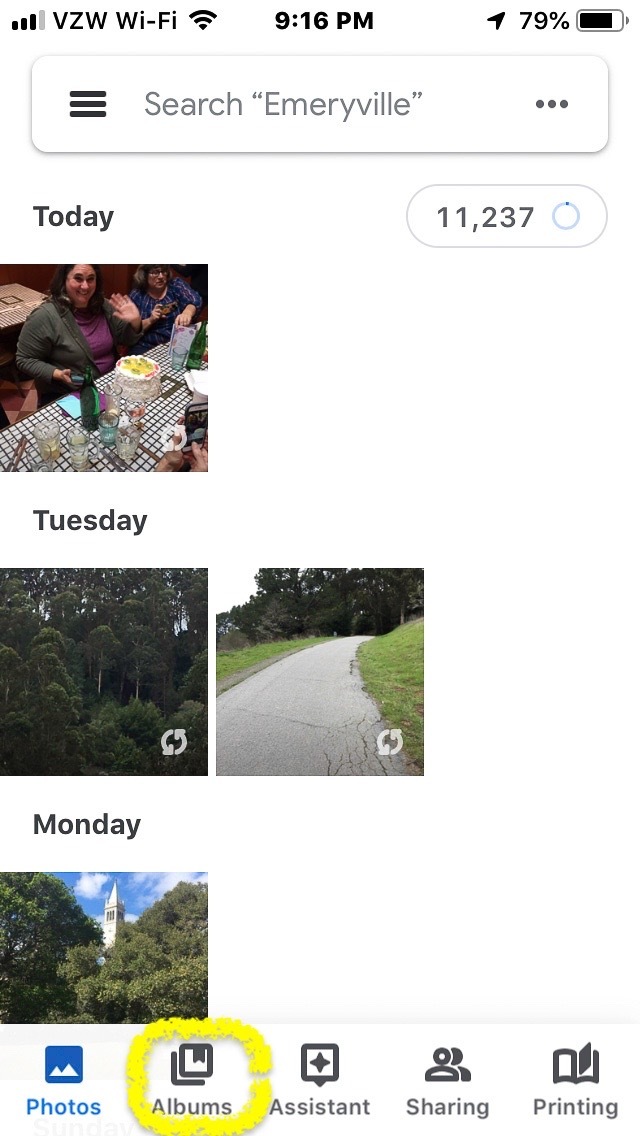Switch to the Albums tab
Image resolution: width=640 pixels, height=1136 pixels.
click(192, 1080)
